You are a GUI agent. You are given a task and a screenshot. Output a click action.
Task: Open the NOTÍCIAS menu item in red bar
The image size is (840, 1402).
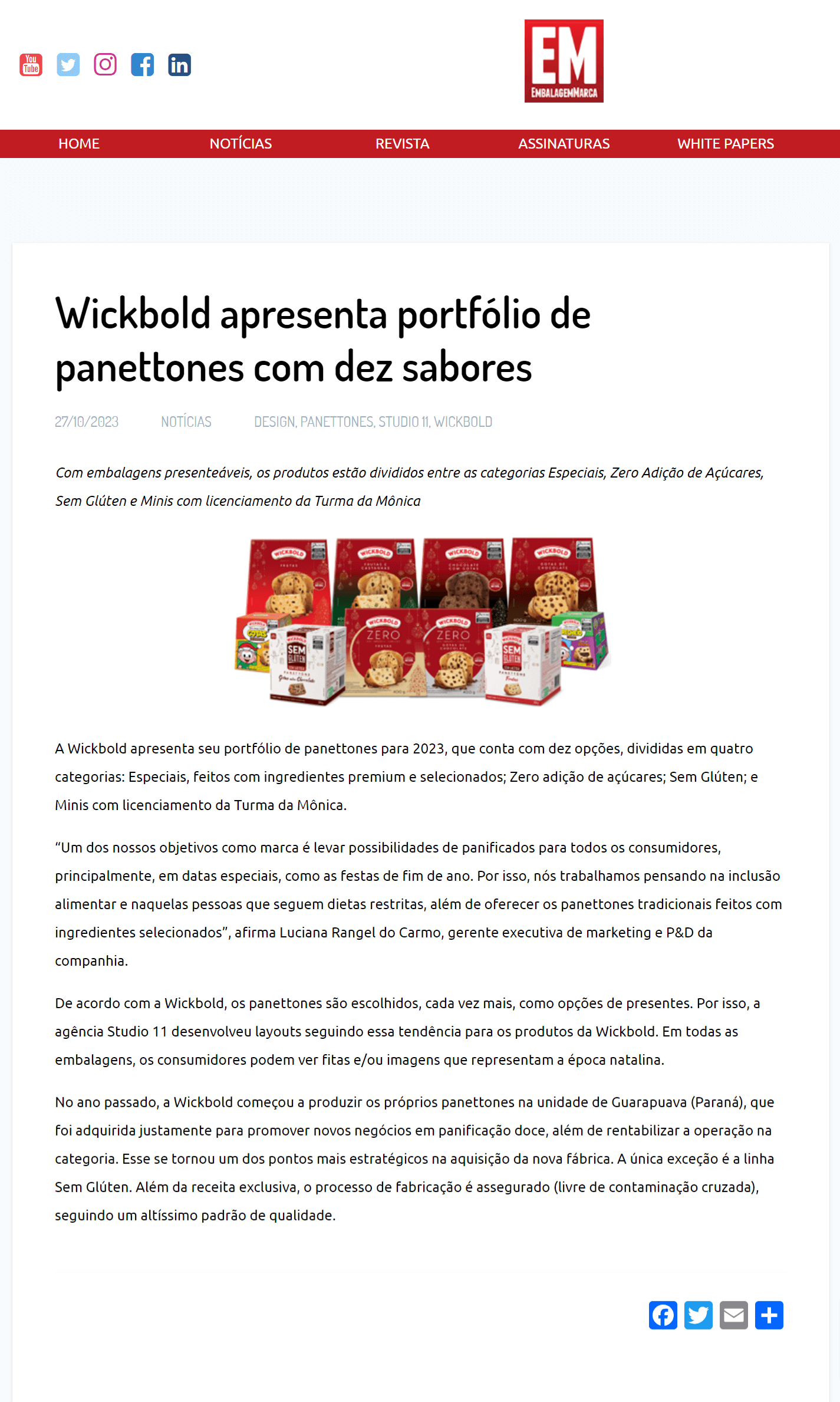(241, 144)
